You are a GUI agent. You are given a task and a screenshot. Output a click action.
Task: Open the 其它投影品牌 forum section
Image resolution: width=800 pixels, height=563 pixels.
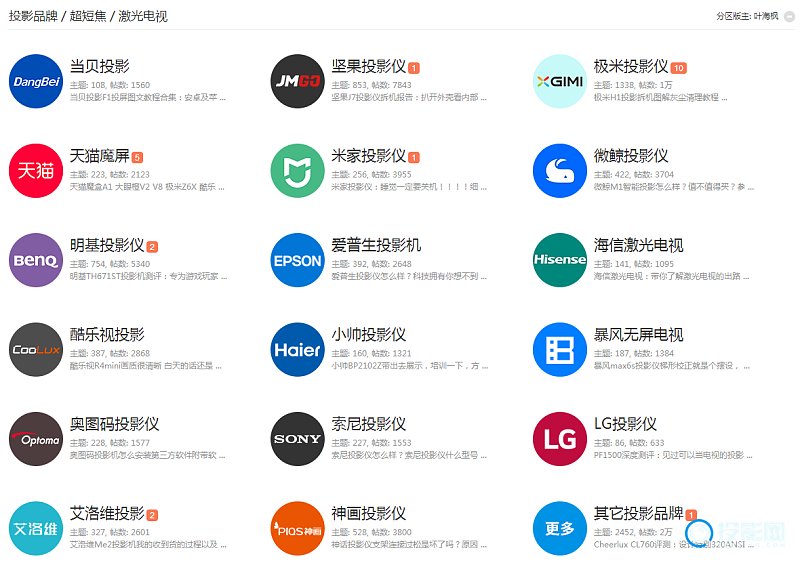(638, 513)
